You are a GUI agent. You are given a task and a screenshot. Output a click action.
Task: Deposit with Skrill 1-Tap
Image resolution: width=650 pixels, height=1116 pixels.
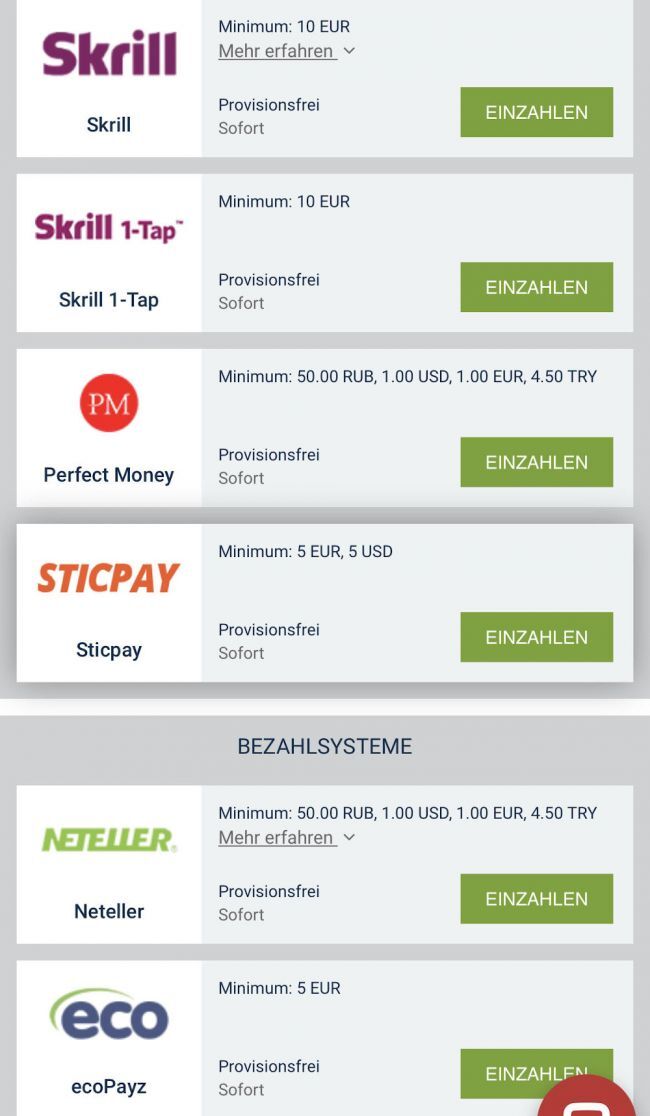pos(536,287)
